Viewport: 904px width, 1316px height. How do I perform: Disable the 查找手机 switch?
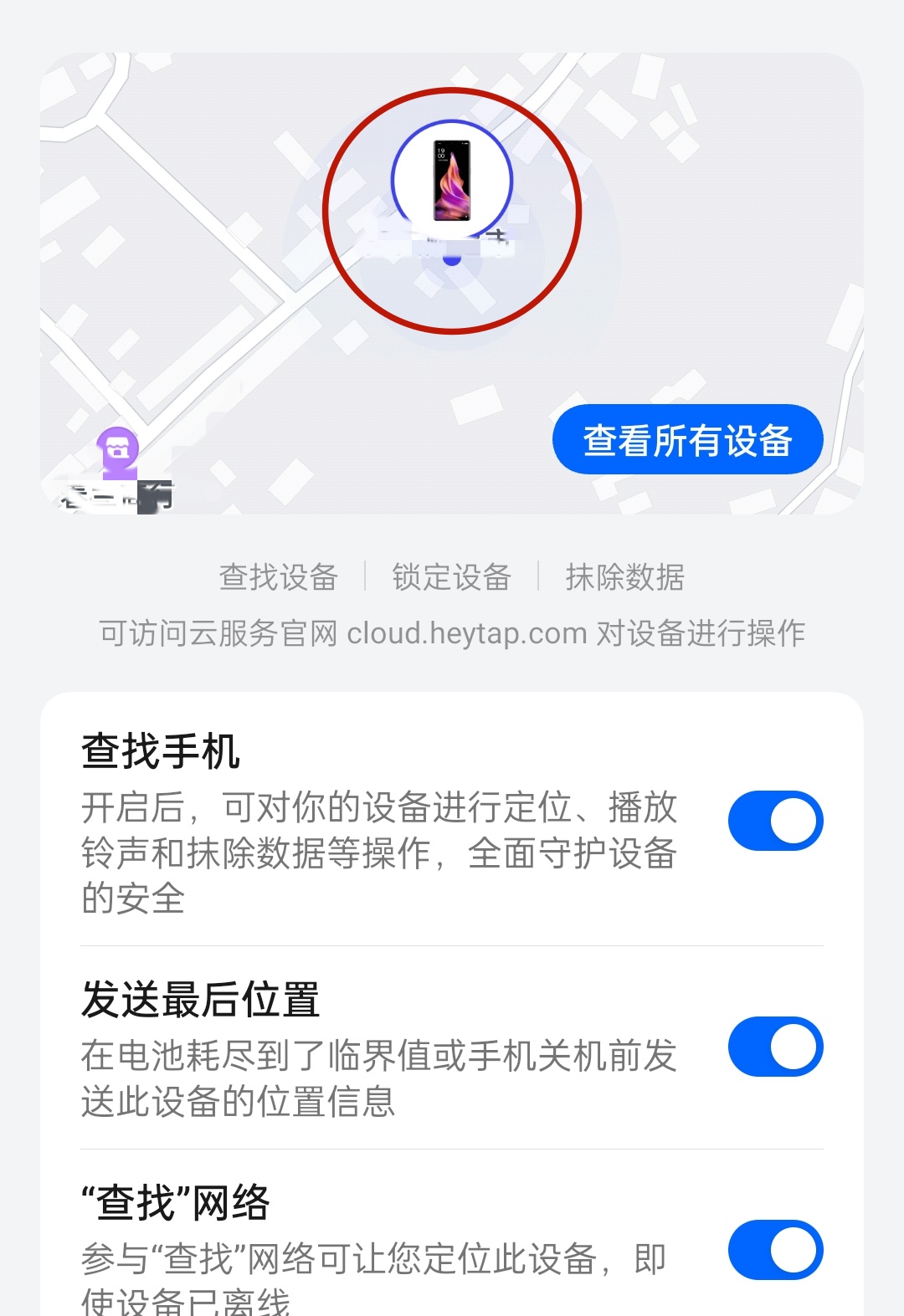click(775, 821)
